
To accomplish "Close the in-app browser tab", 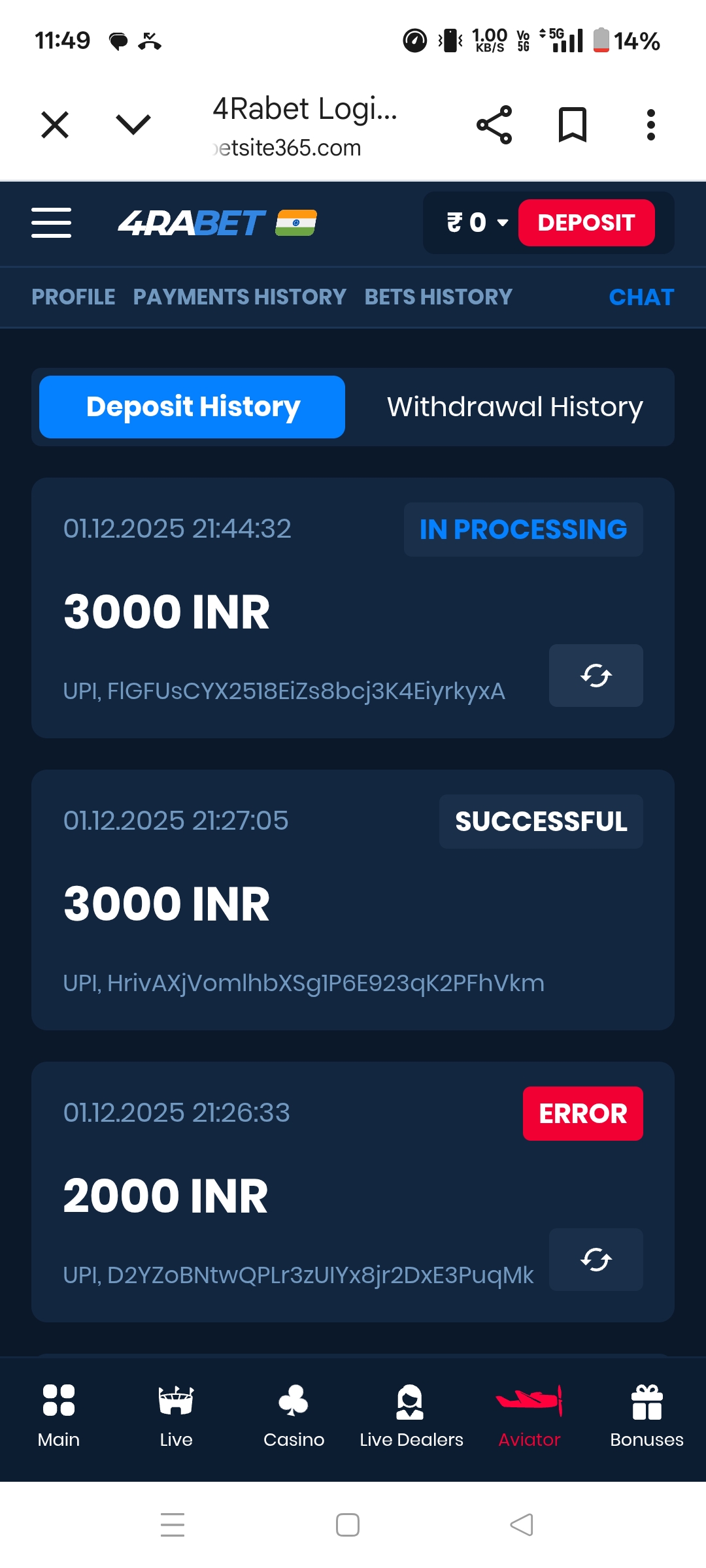I will (55, 124).
